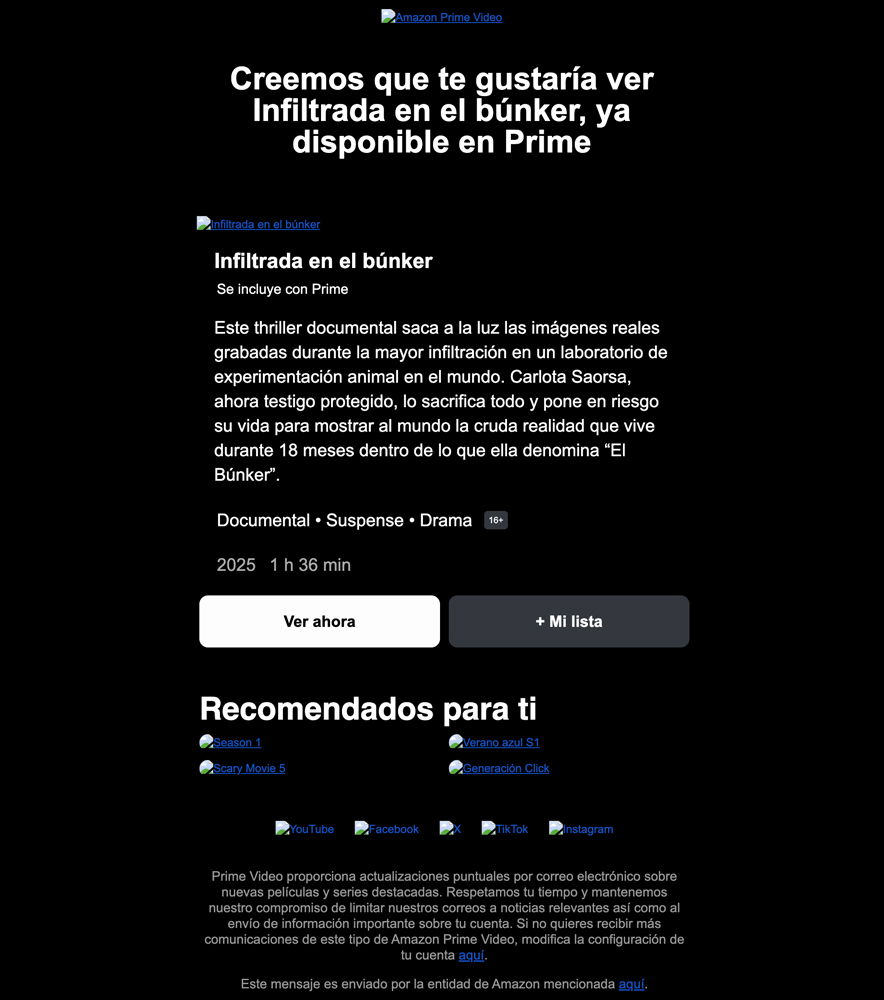This screenshot has height=1000, width=884.
Task: Visit the X social link
Action: coord(450,829)
